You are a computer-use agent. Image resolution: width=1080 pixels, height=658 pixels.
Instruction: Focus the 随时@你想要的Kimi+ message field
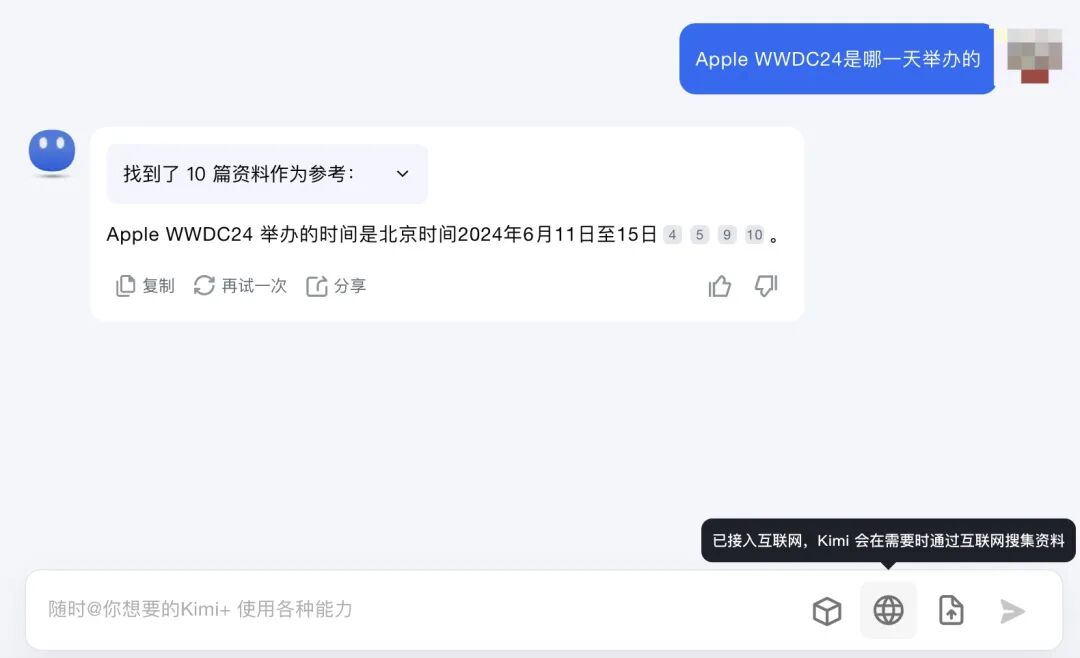400,609
